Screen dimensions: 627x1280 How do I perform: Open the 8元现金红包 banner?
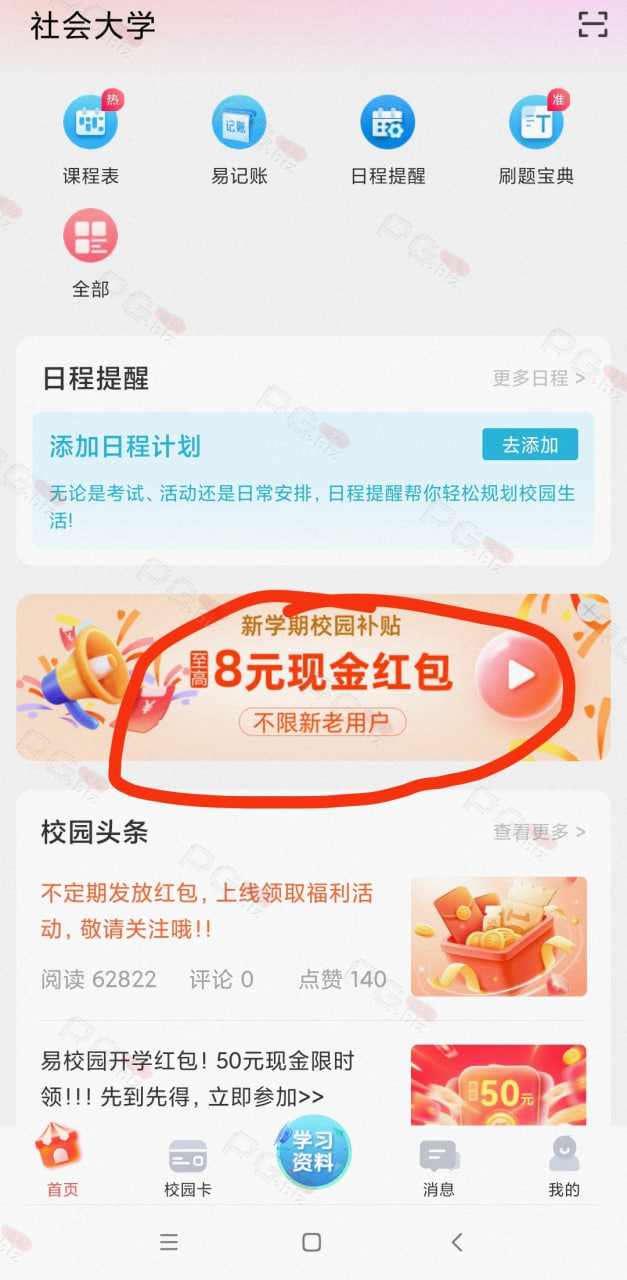[x=313, y=677]
